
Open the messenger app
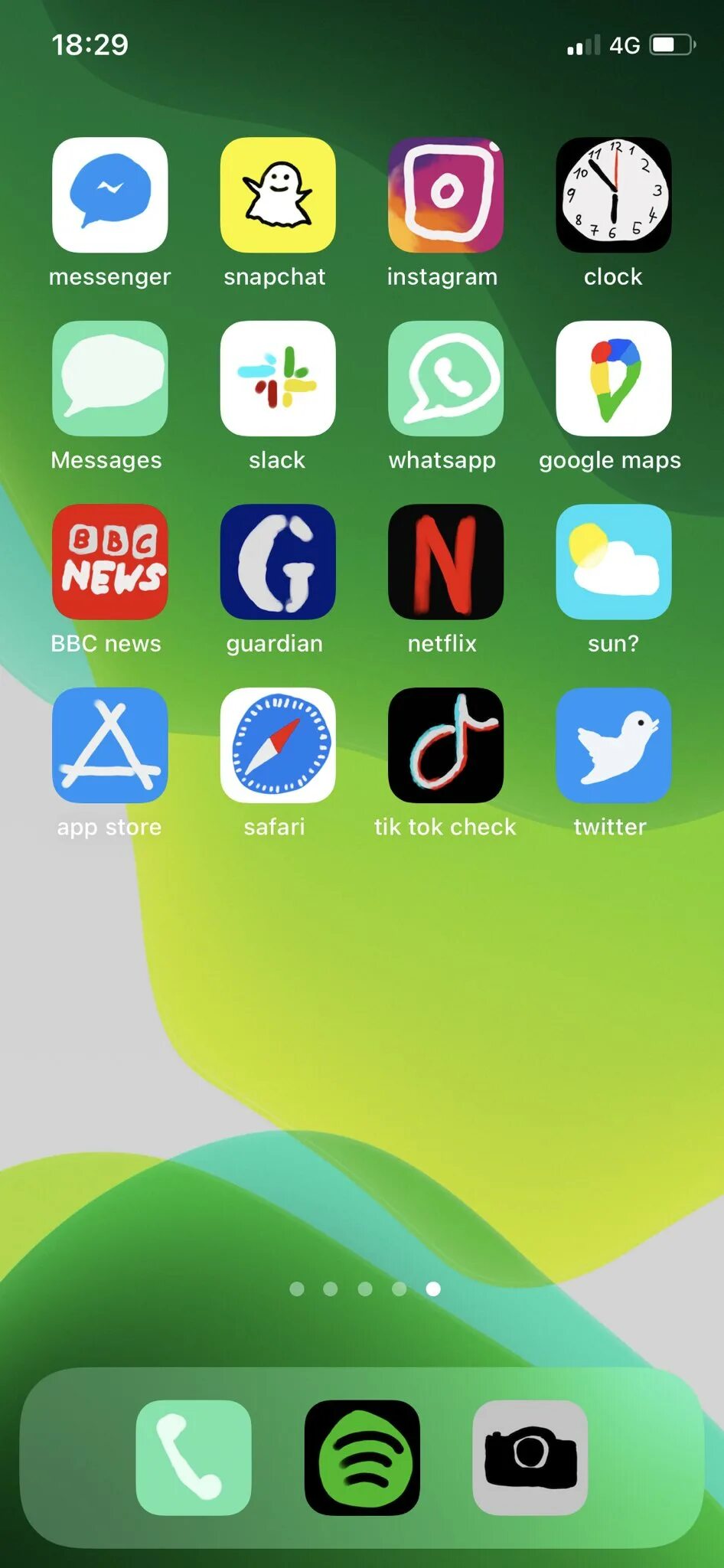pos(109,194)
